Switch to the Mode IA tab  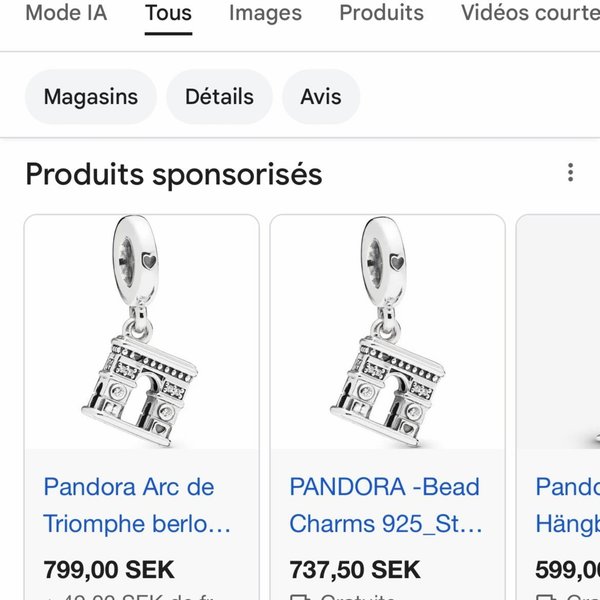[66, 14]
